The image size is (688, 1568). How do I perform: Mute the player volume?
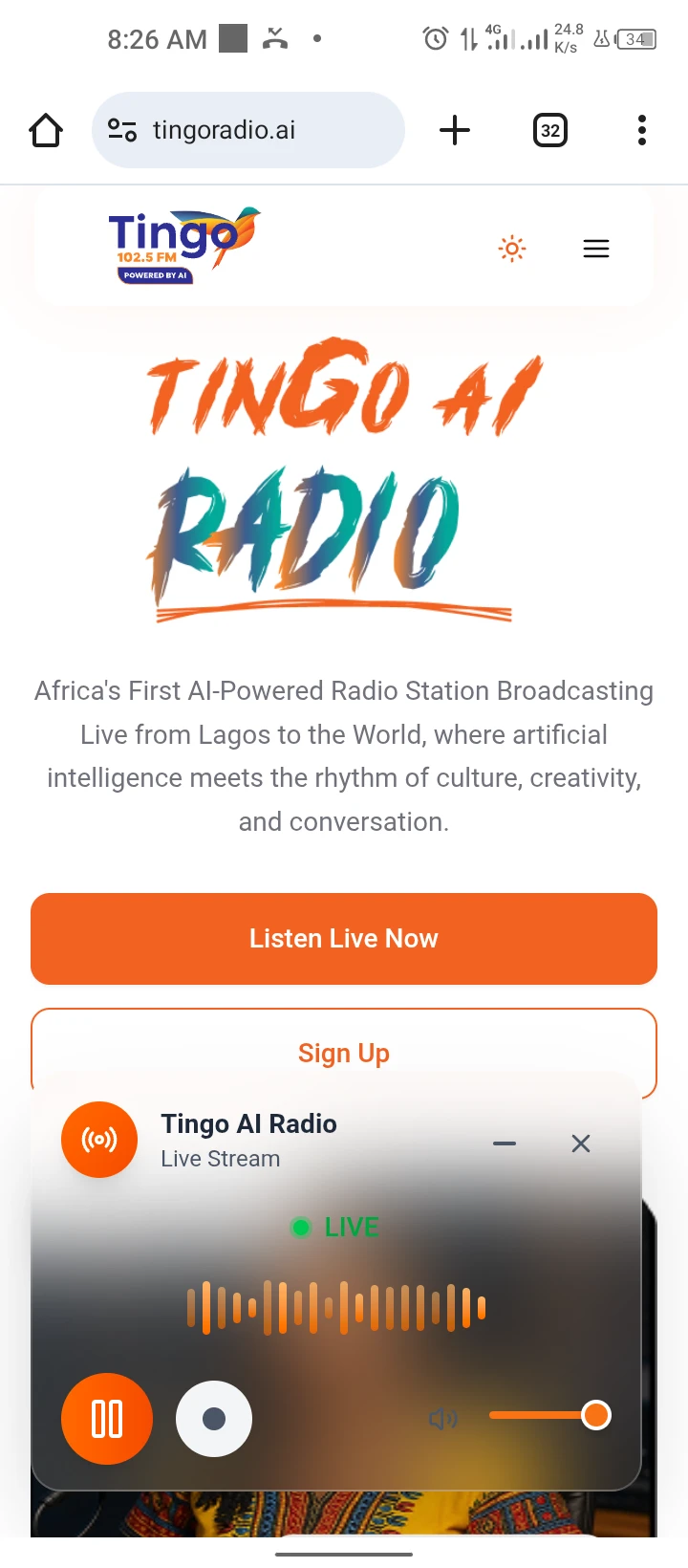(442, 1419)
